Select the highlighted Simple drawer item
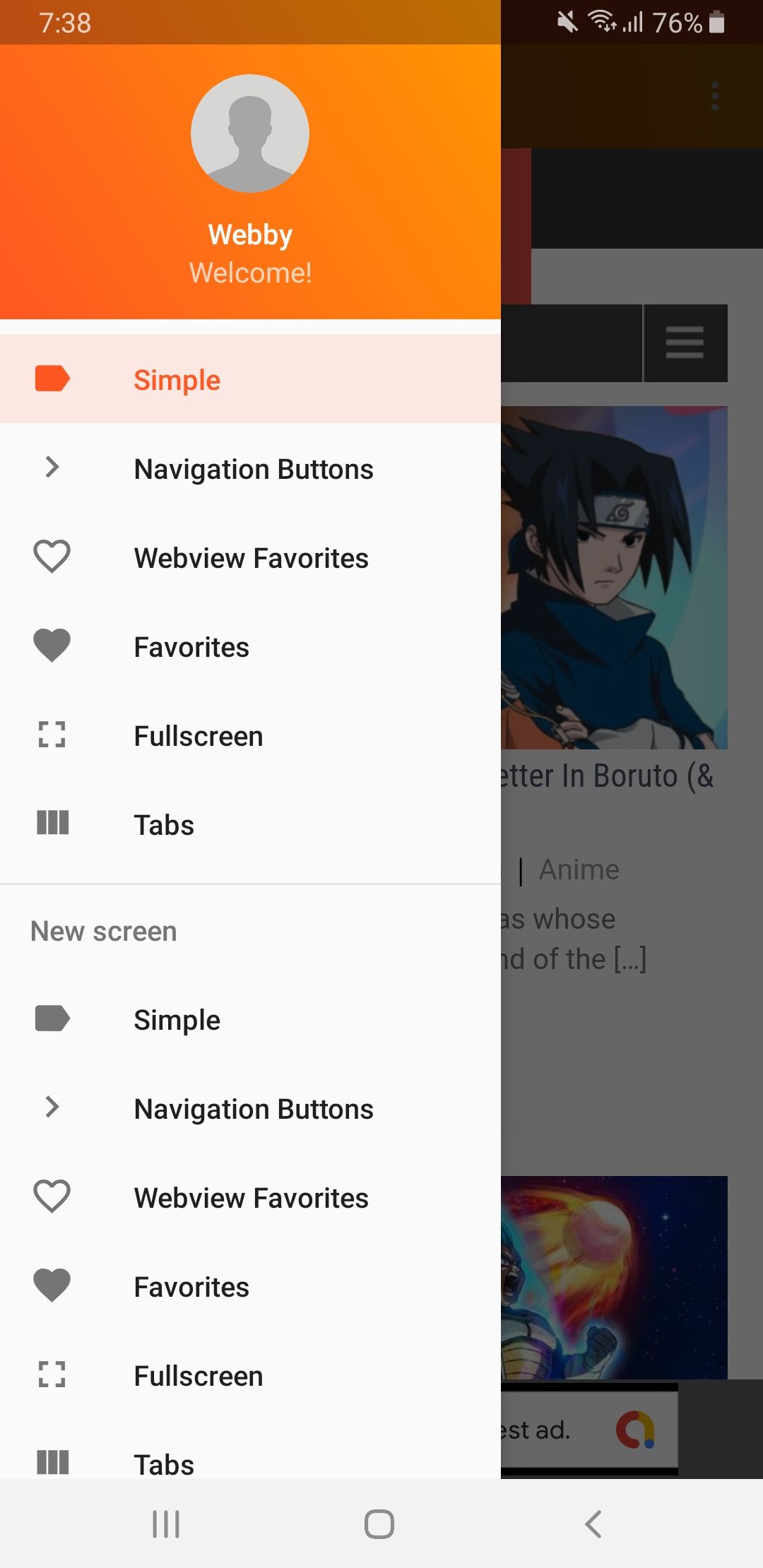This screenshot has height=1568, width=763. tap(250, 379)
